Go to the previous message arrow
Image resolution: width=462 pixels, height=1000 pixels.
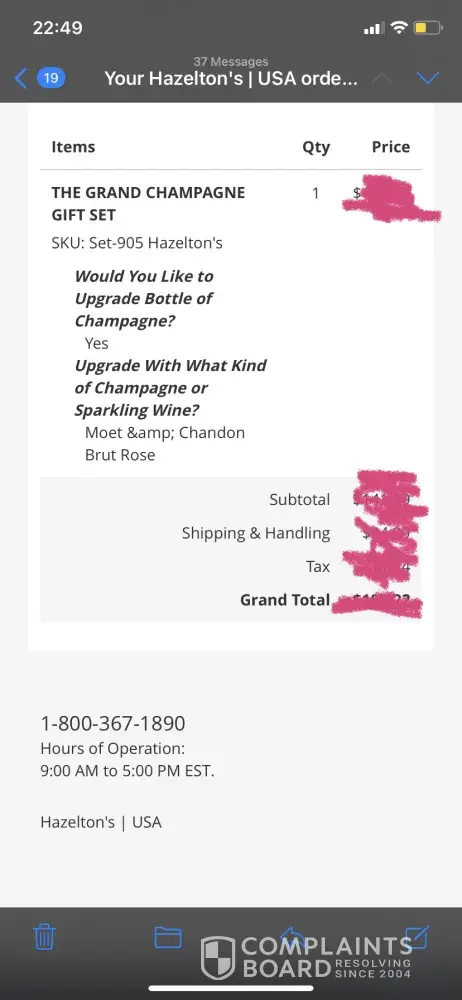(x=382, y=78)
